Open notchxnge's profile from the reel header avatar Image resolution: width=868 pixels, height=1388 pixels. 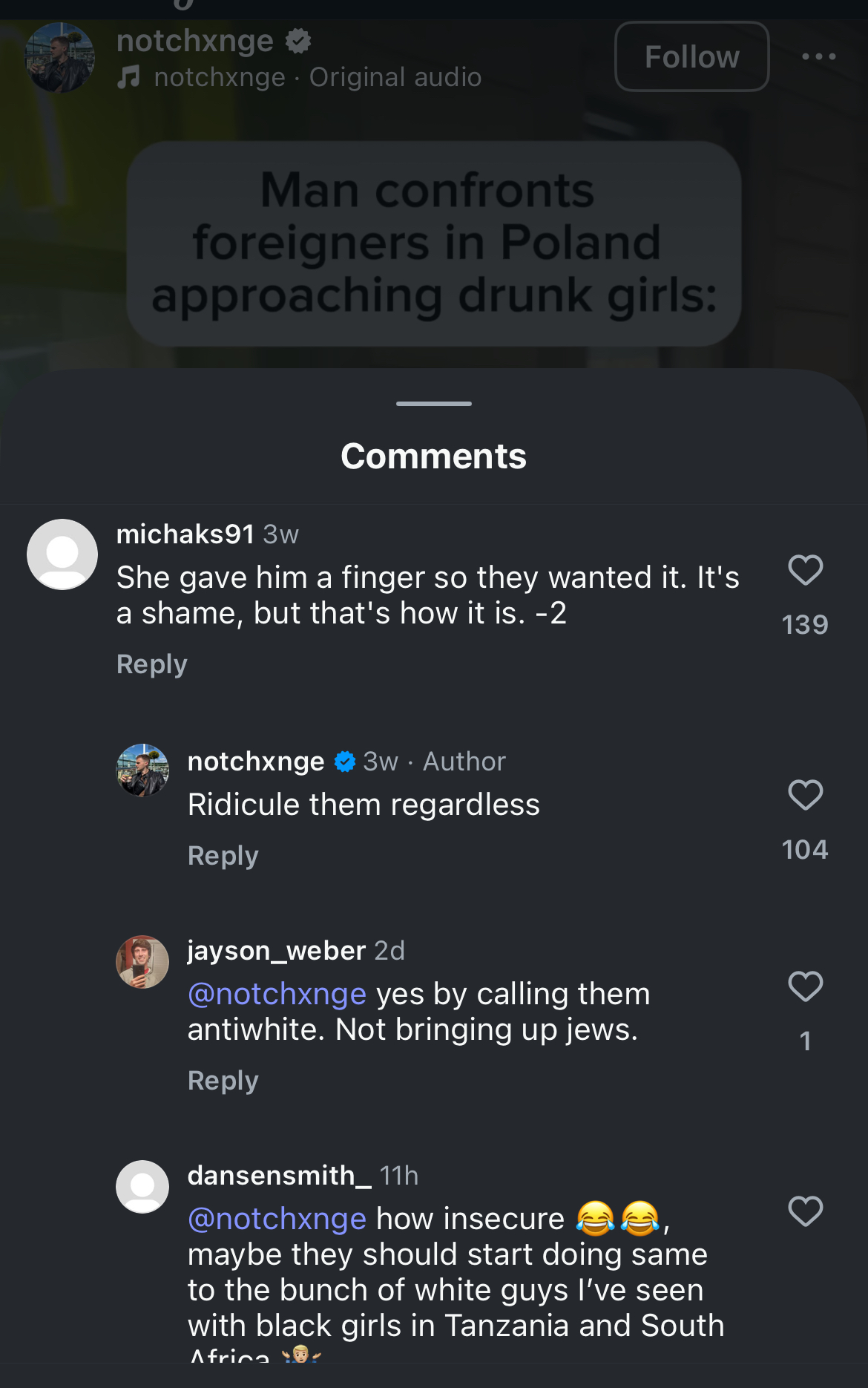[59, 58]
